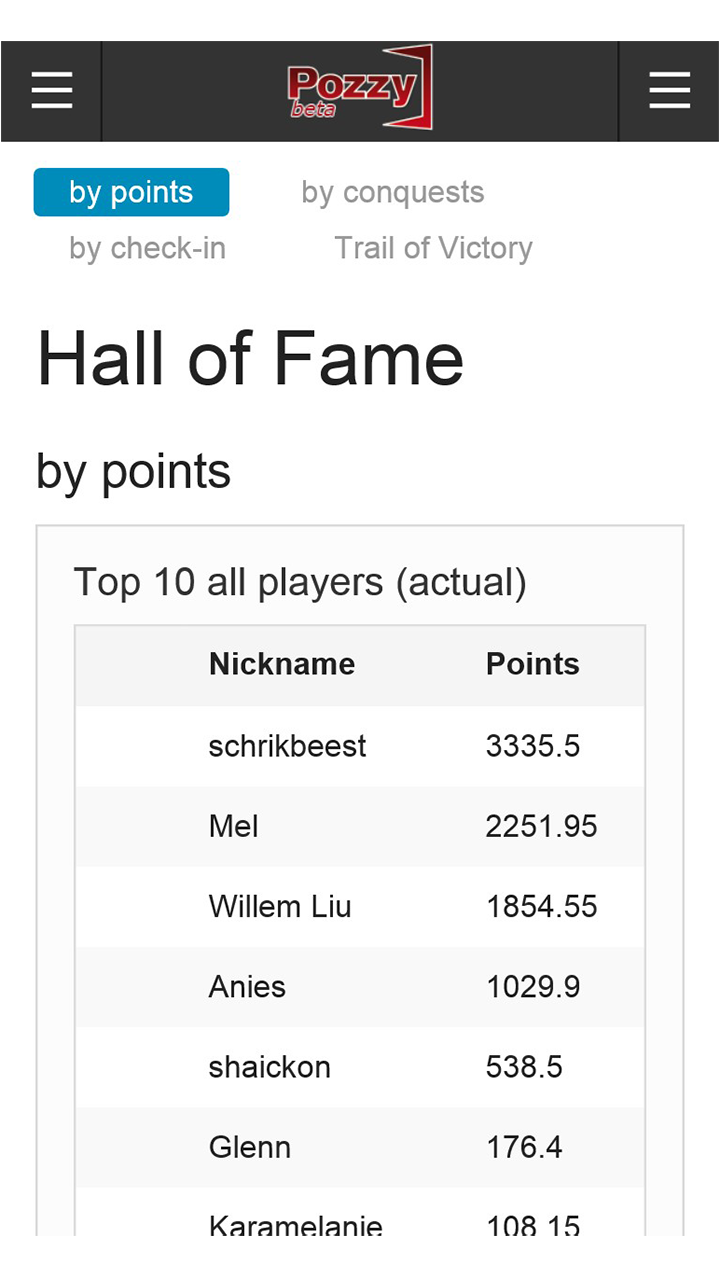Open the right hamburger menu
Viewport: 720px width, 1280px height.
(669, 91)
